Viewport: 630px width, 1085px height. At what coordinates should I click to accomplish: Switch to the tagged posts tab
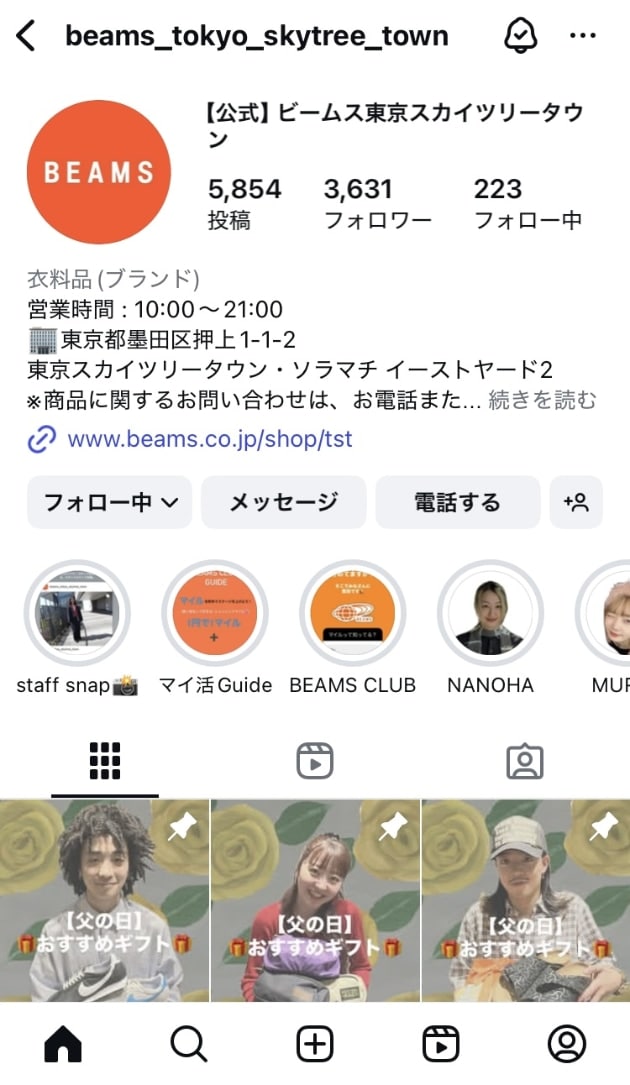[524, 762]
